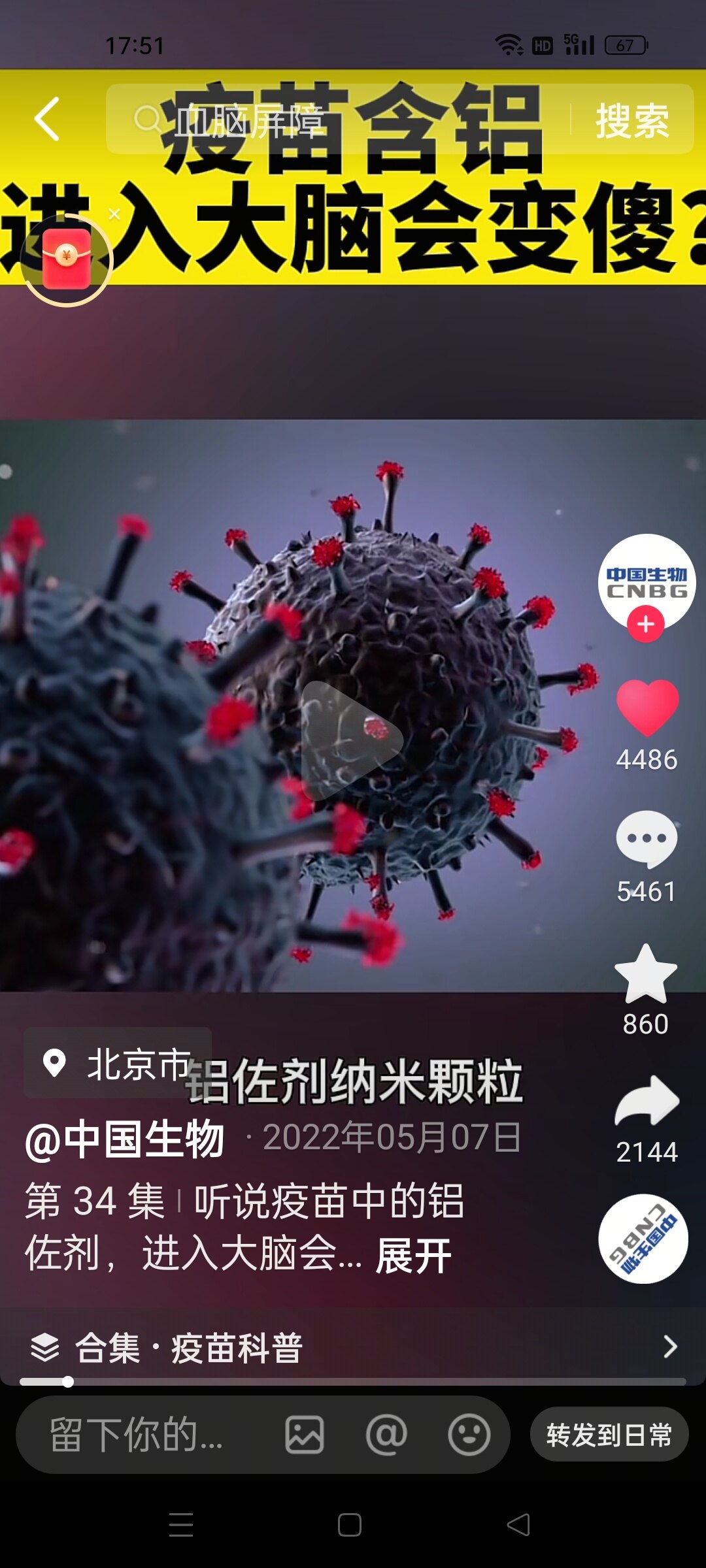706x1568 pixels.
Task: Tap 转发到日常 button
Action: [x=609, y=1435]
